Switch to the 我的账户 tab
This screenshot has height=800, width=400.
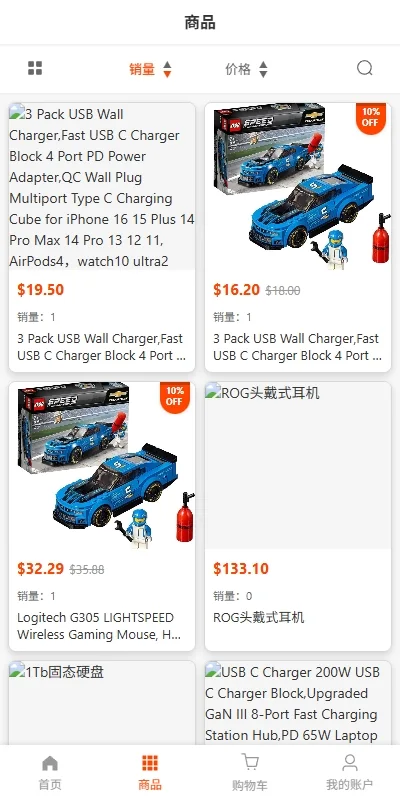pos(350,772)
